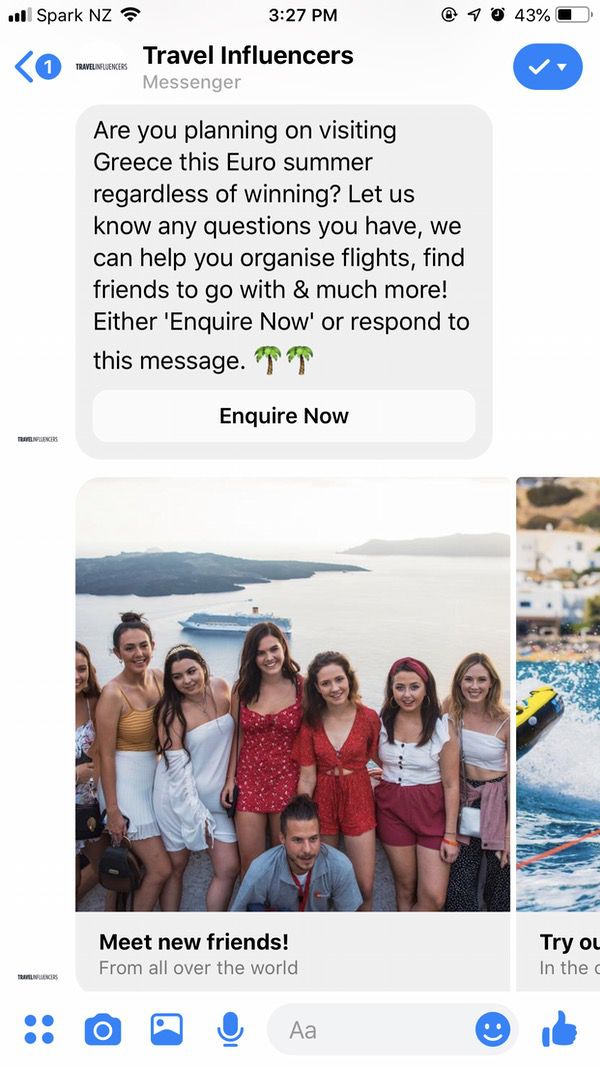
Task: Open the four-dot apps menu
Action: 39,1029
